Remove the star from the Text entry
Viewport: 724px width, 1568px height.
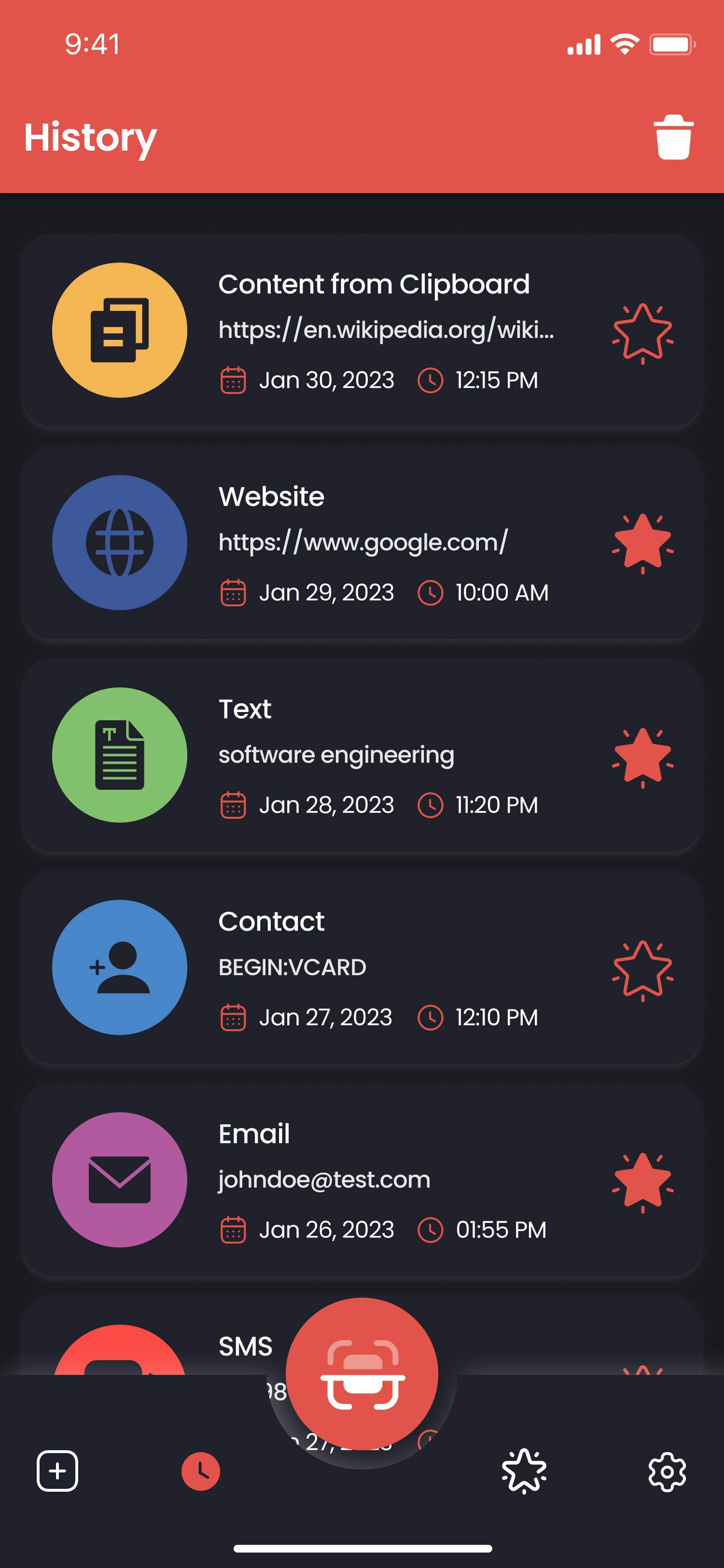coord(642,756)
